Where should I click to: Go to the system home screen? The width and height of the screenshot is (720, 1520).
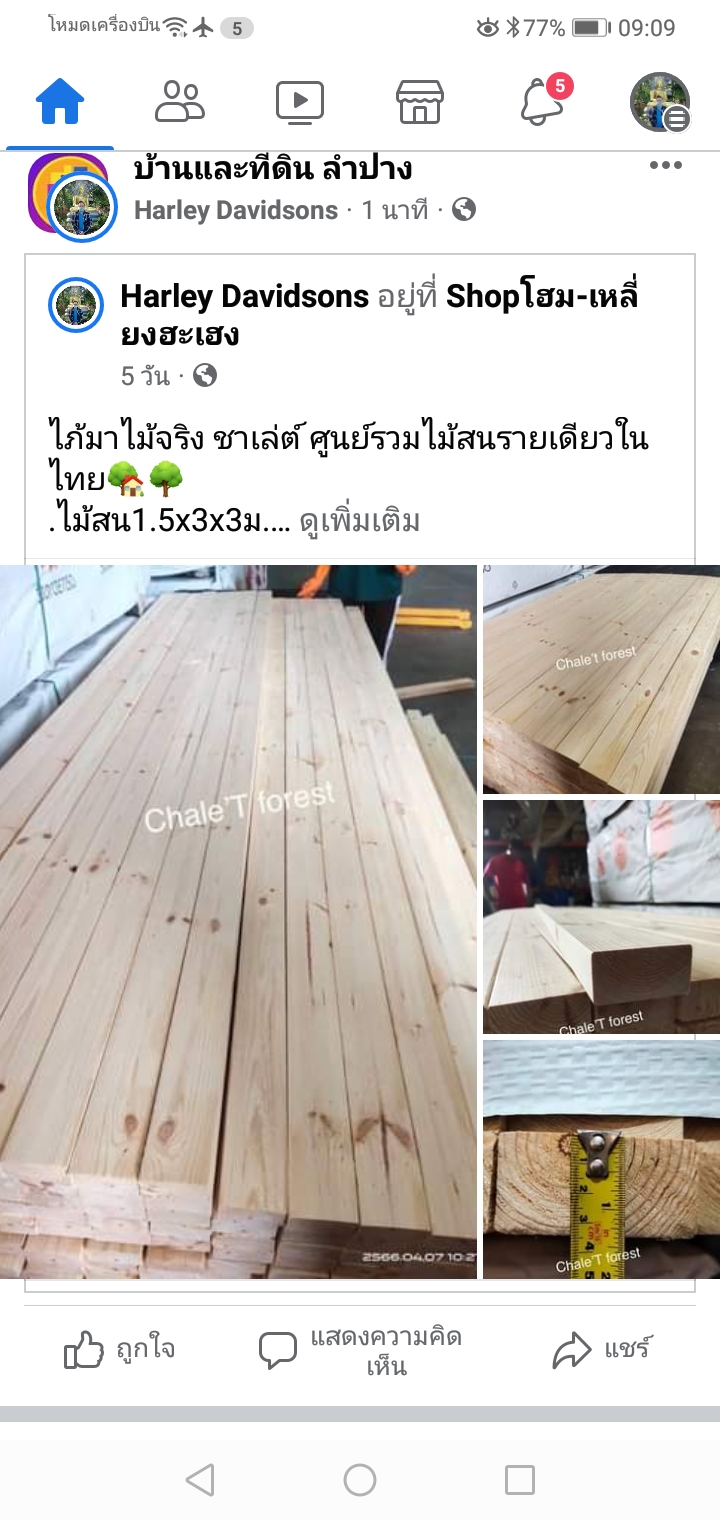pos(360,1480)
